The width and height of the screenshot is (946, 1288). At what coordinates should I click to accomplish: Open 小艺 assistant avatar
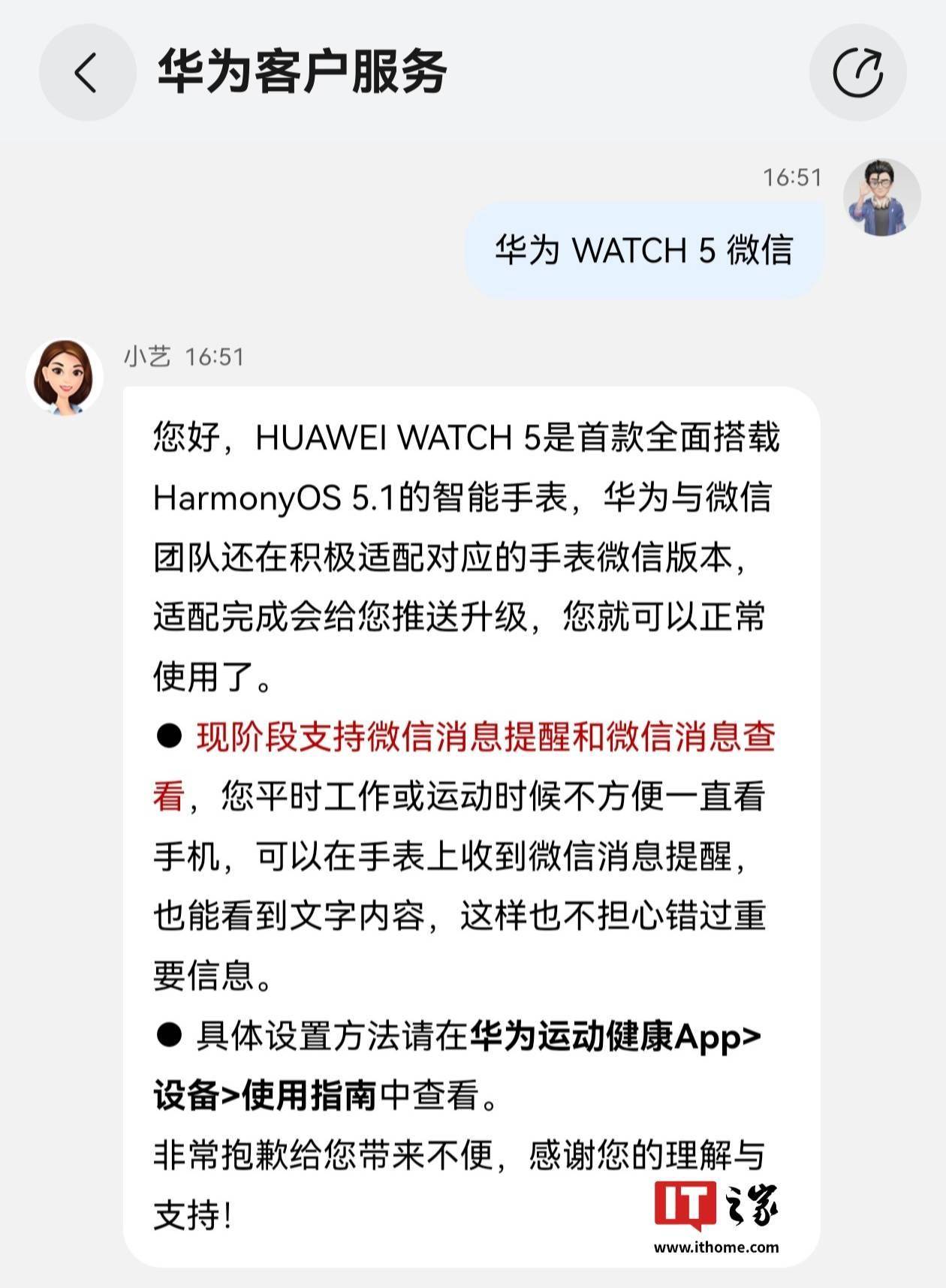(65, 377)
